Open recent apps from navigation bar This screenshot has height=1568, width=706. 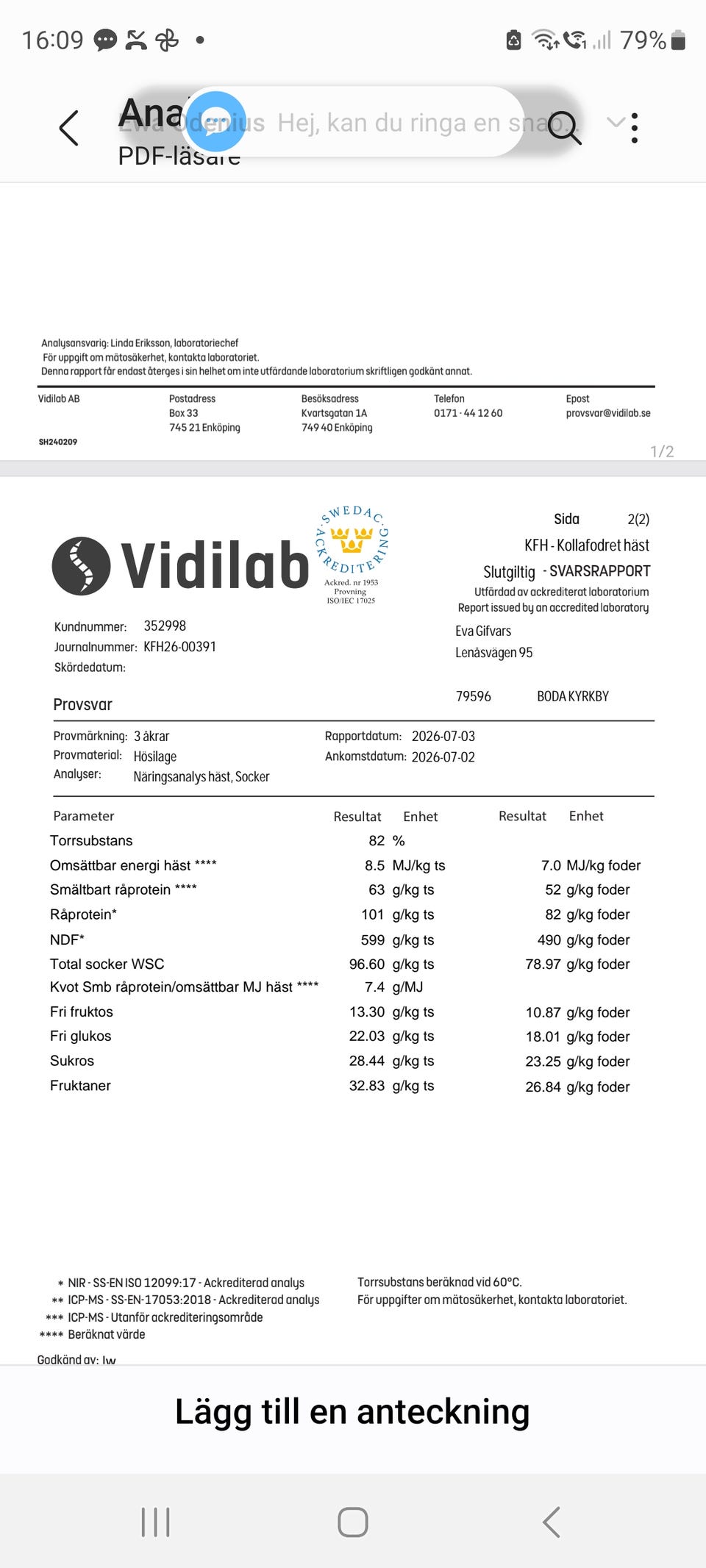coord(156,1522)
